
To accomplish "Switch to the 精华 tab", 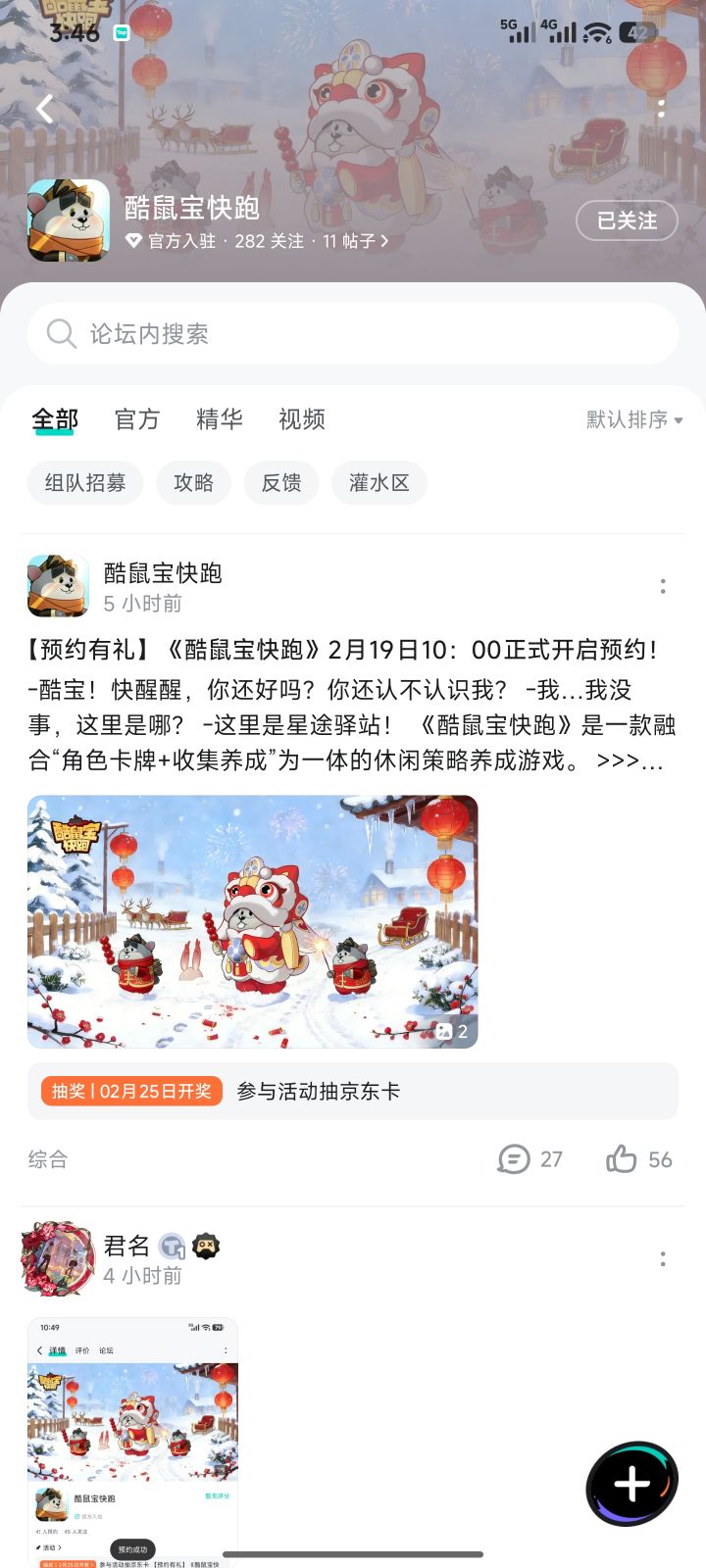I will point(220,419).
